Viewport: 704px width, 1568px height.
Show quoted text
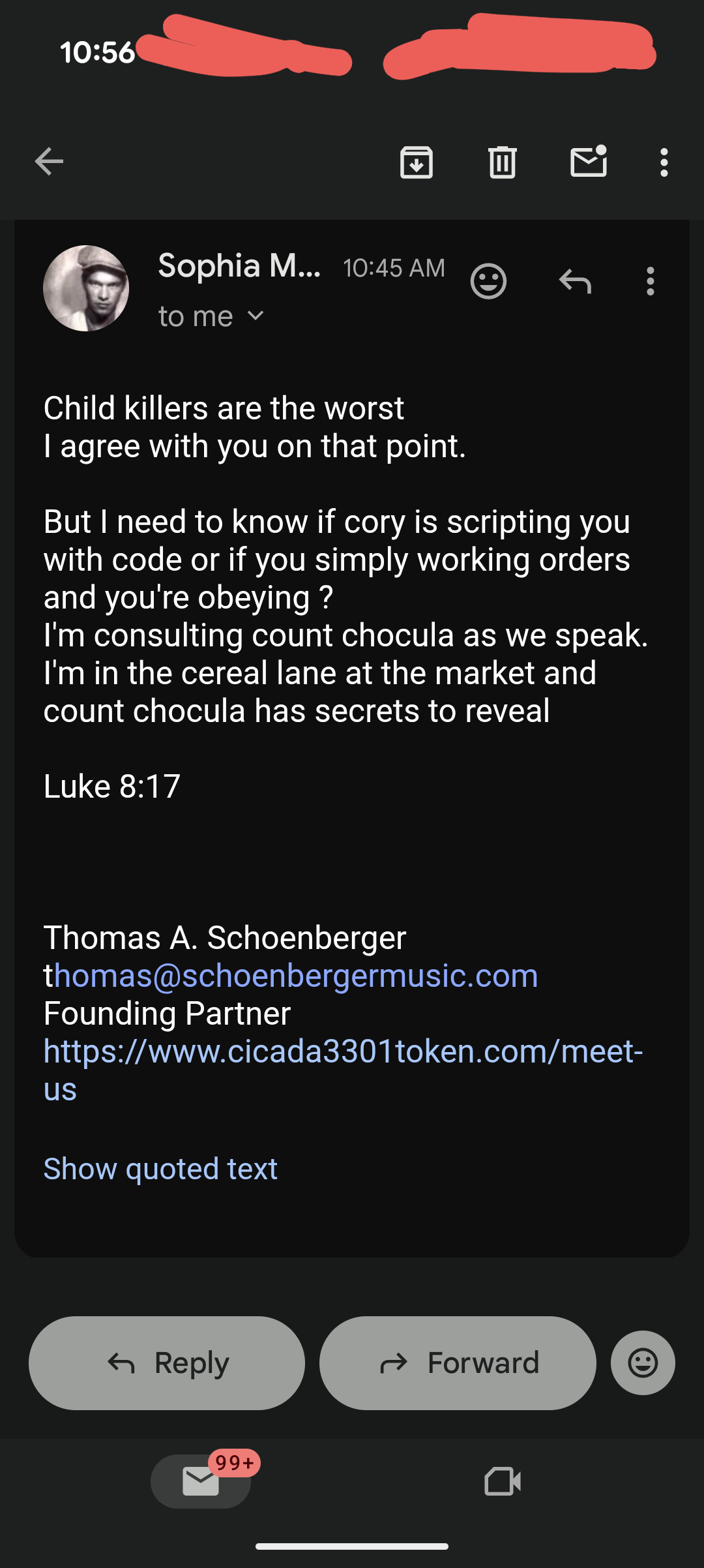click(x=160, y=1169)
